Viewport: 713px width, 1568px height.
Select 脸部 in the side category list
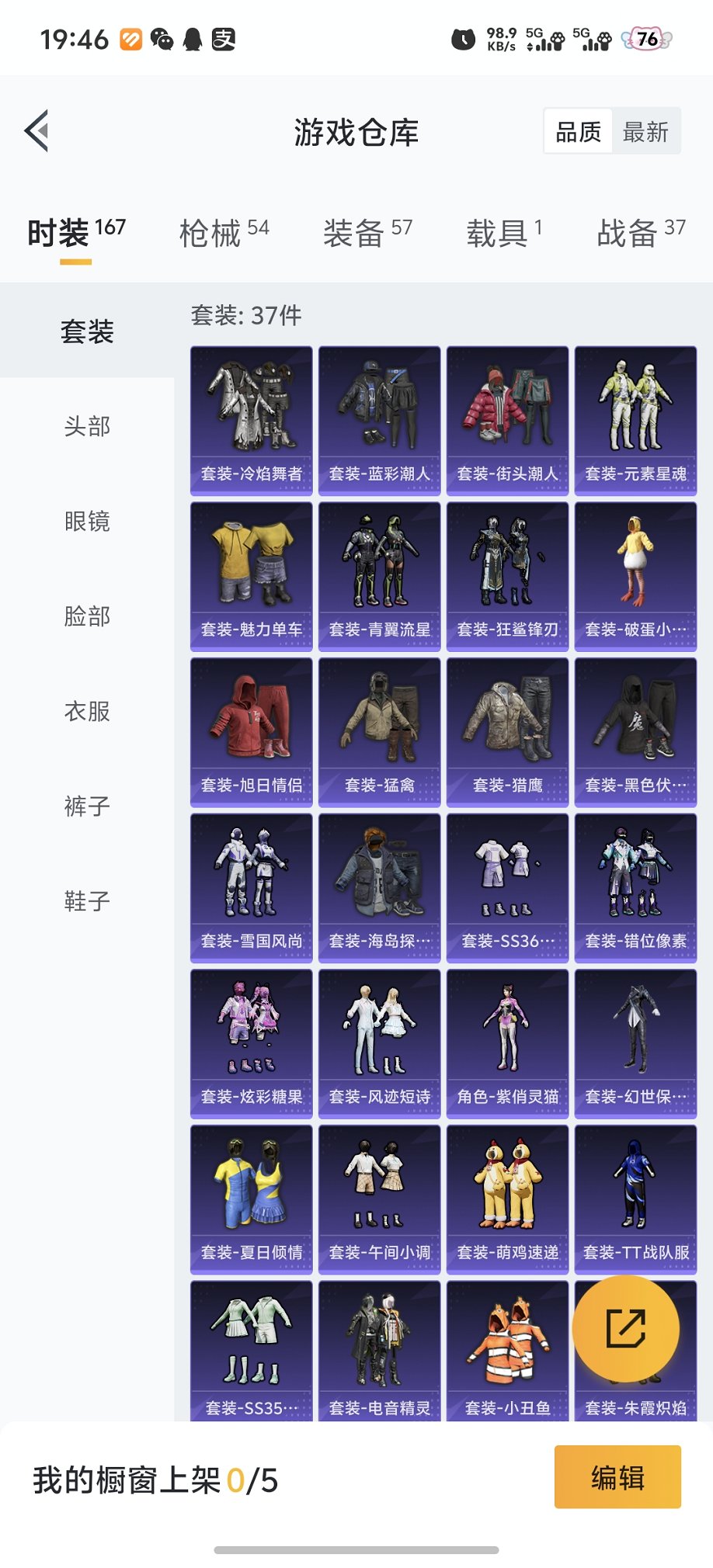pos(87,616)
